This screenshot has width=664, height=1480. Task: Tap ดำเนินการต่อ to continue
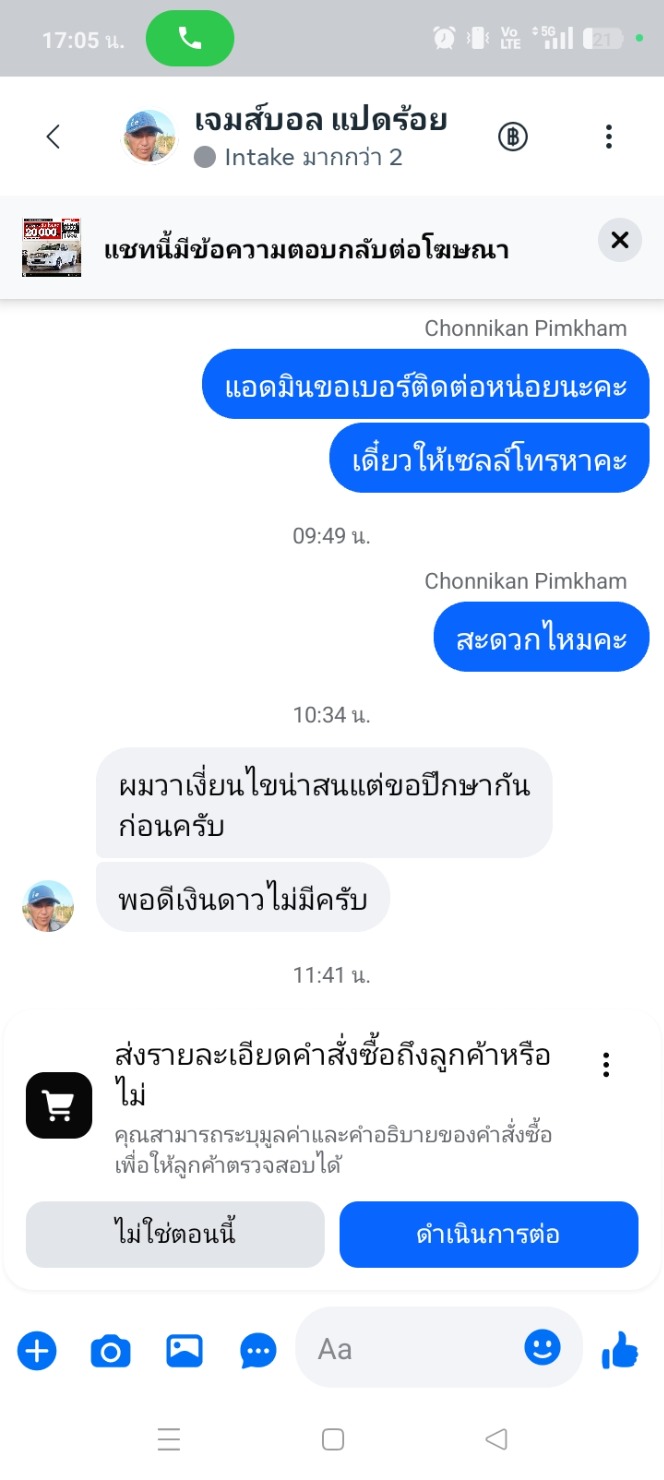tap(488, 1234)
